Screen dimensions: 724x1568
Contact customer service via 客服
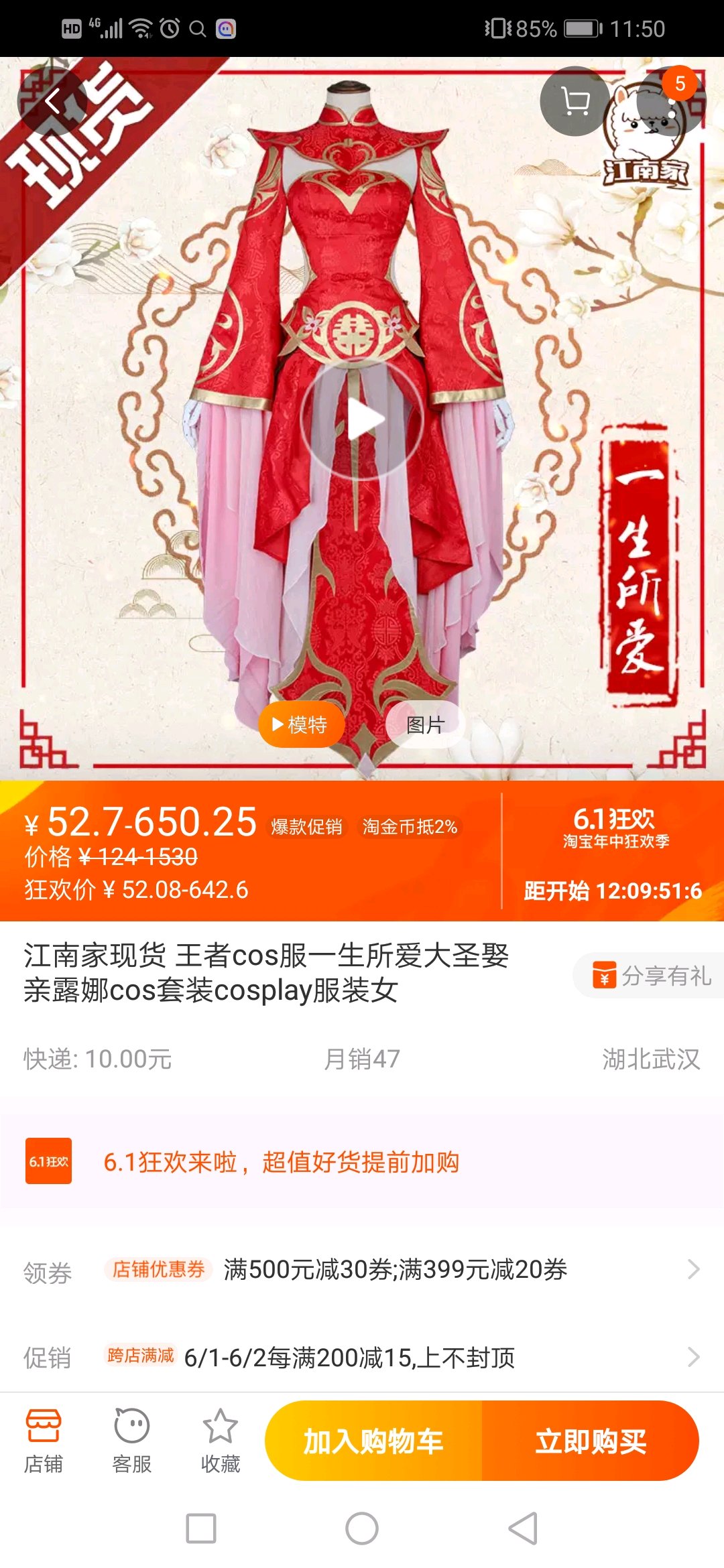(x=132, y=1440)
